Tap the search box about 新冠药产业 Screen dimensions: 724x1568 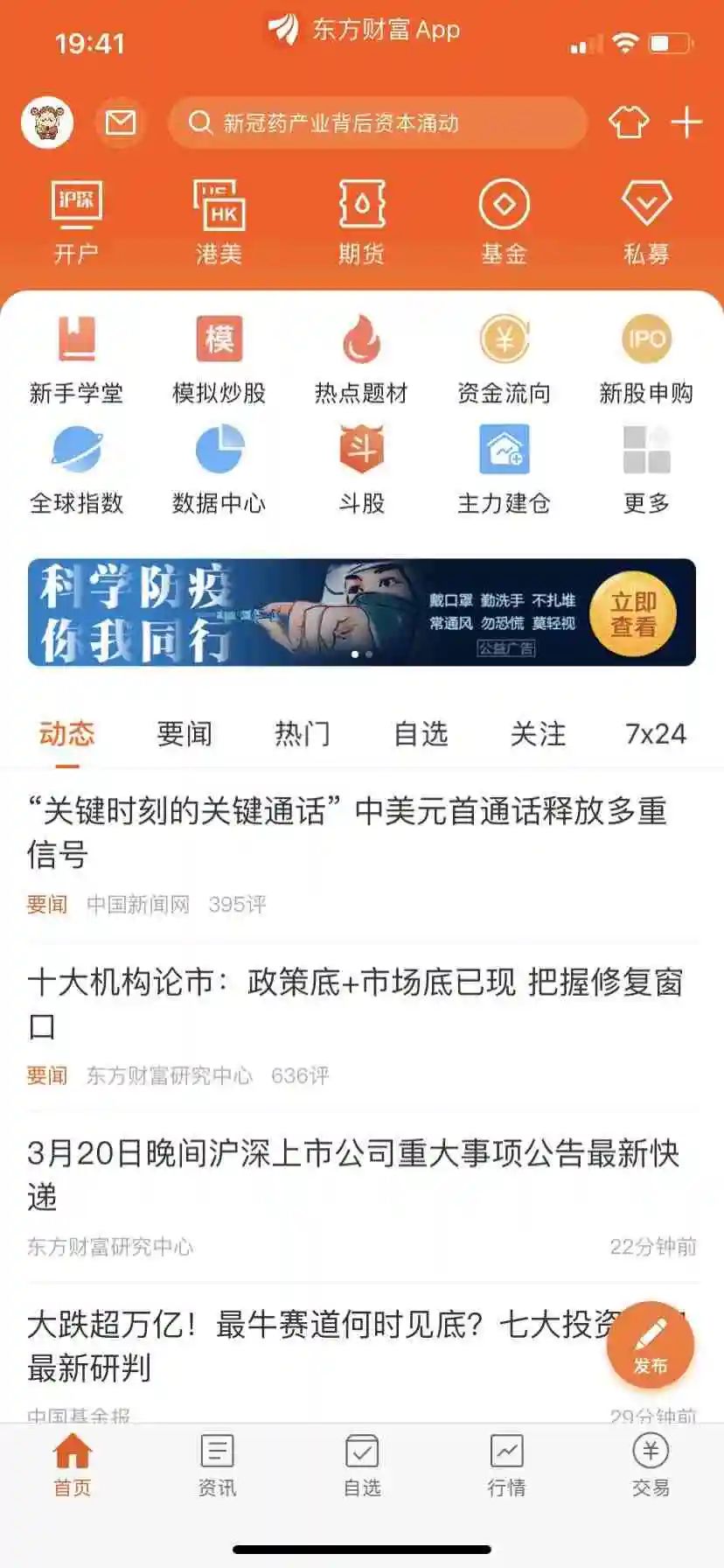[x=376, y=122]
